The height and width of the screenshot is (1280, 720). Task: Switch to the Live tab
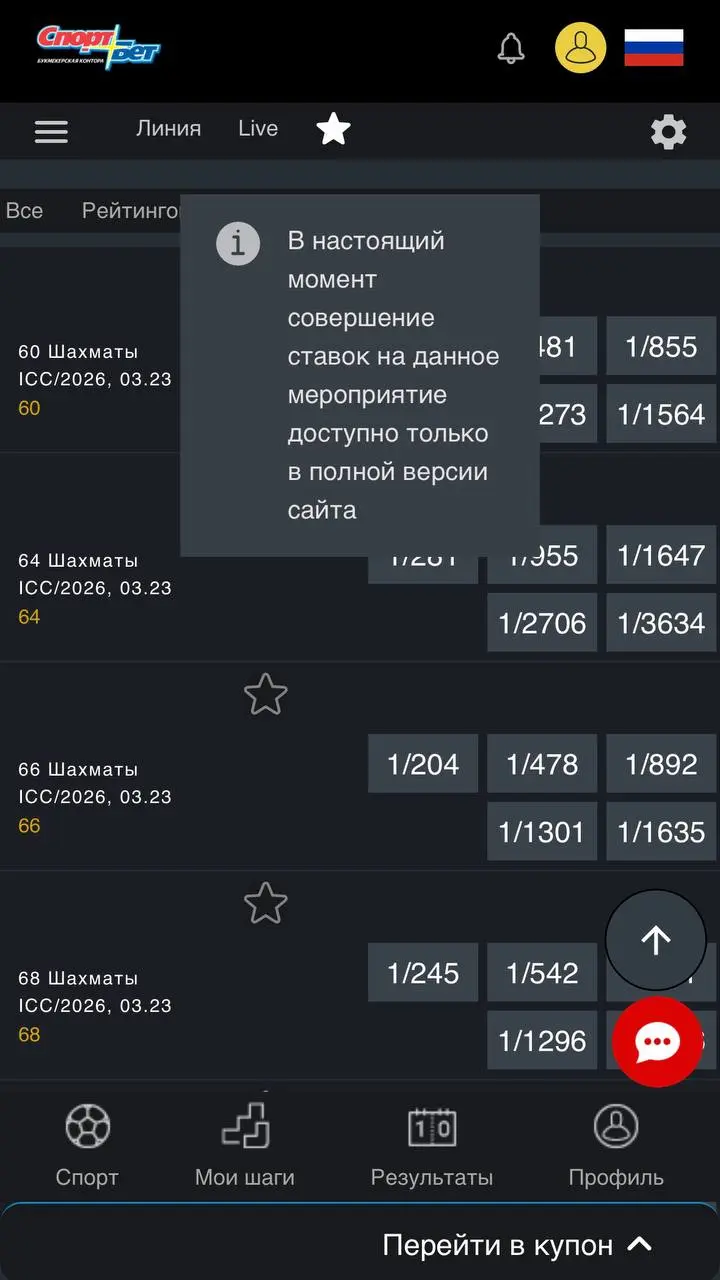click(257, 128)
